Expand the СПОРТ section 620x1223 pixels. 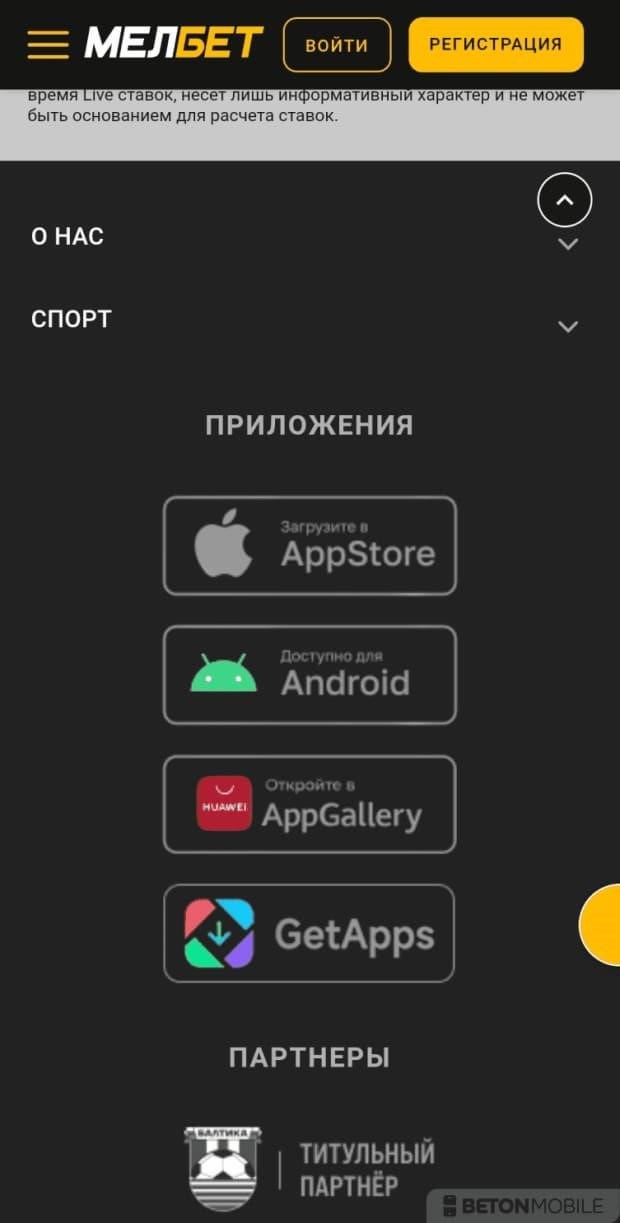[310, 320]
